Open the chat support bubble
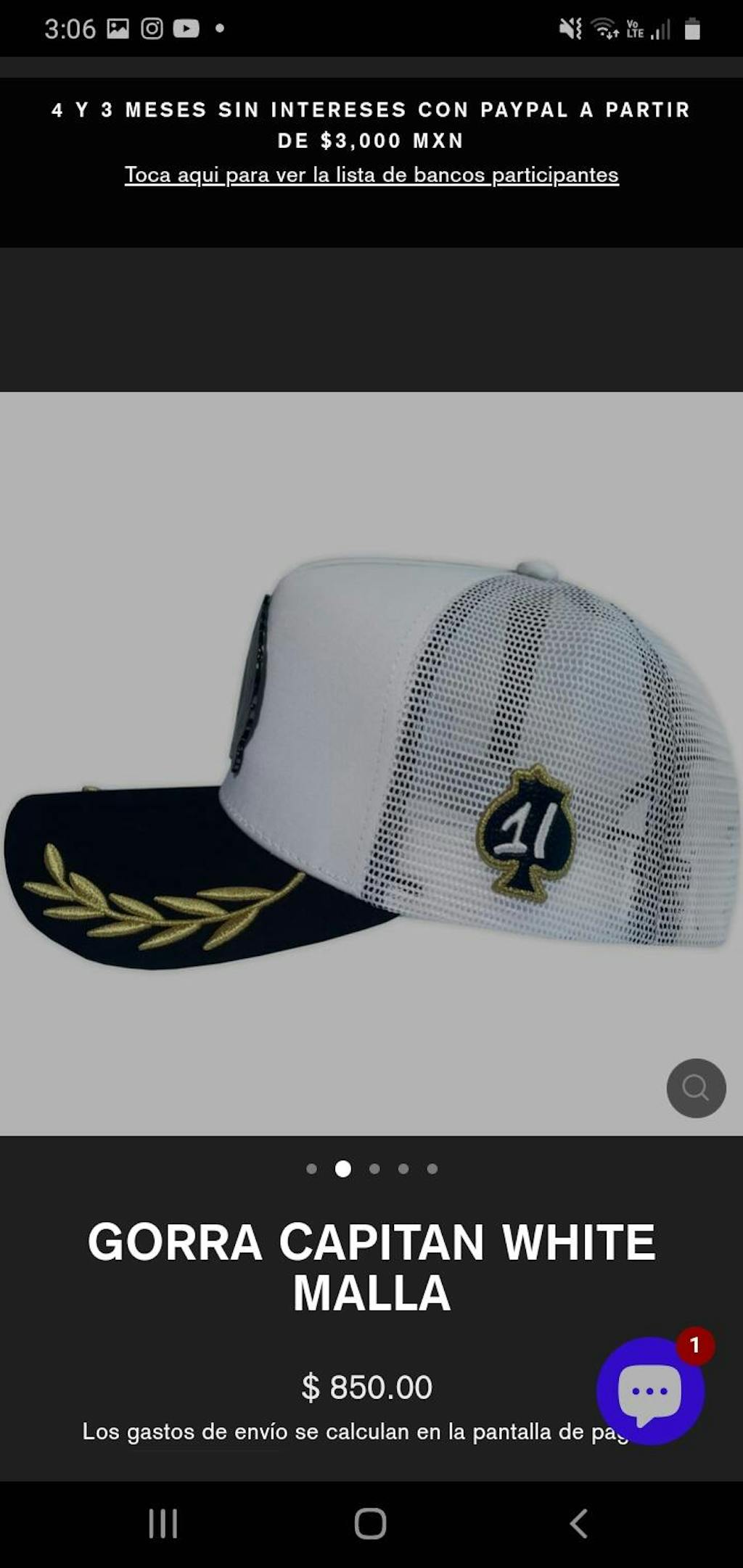This screenshot has width=743, height=1568. pyautogui.click(x=649, y=1391)
